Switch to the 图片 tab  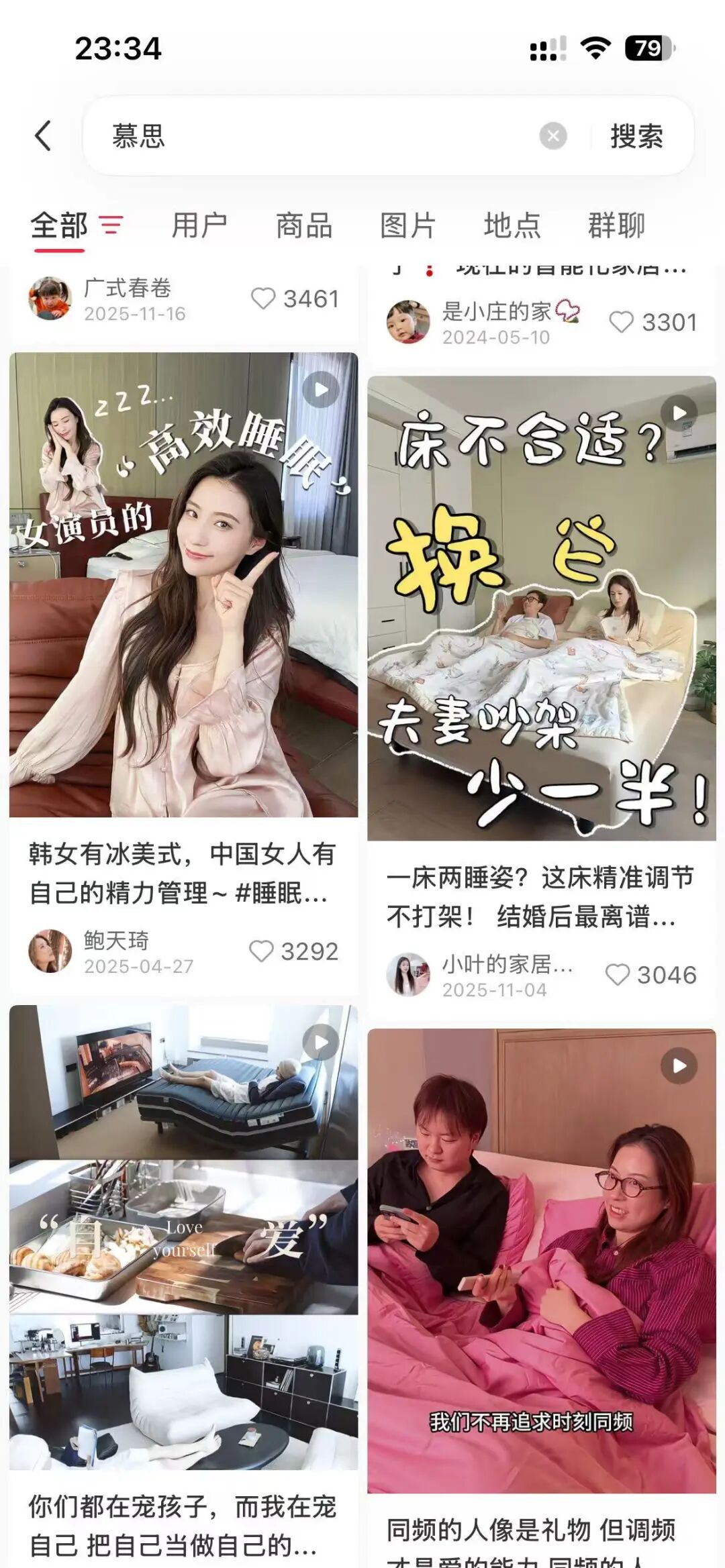407,225
